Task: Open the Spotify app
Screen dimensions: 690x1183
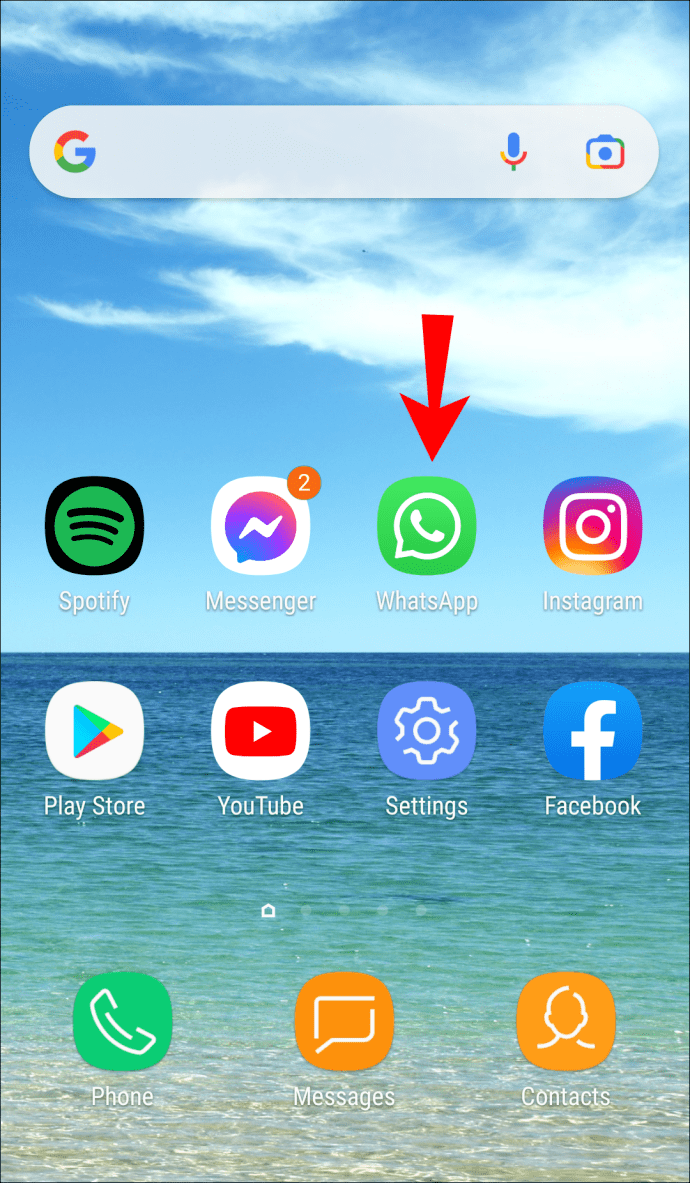Action: [94, 526]
